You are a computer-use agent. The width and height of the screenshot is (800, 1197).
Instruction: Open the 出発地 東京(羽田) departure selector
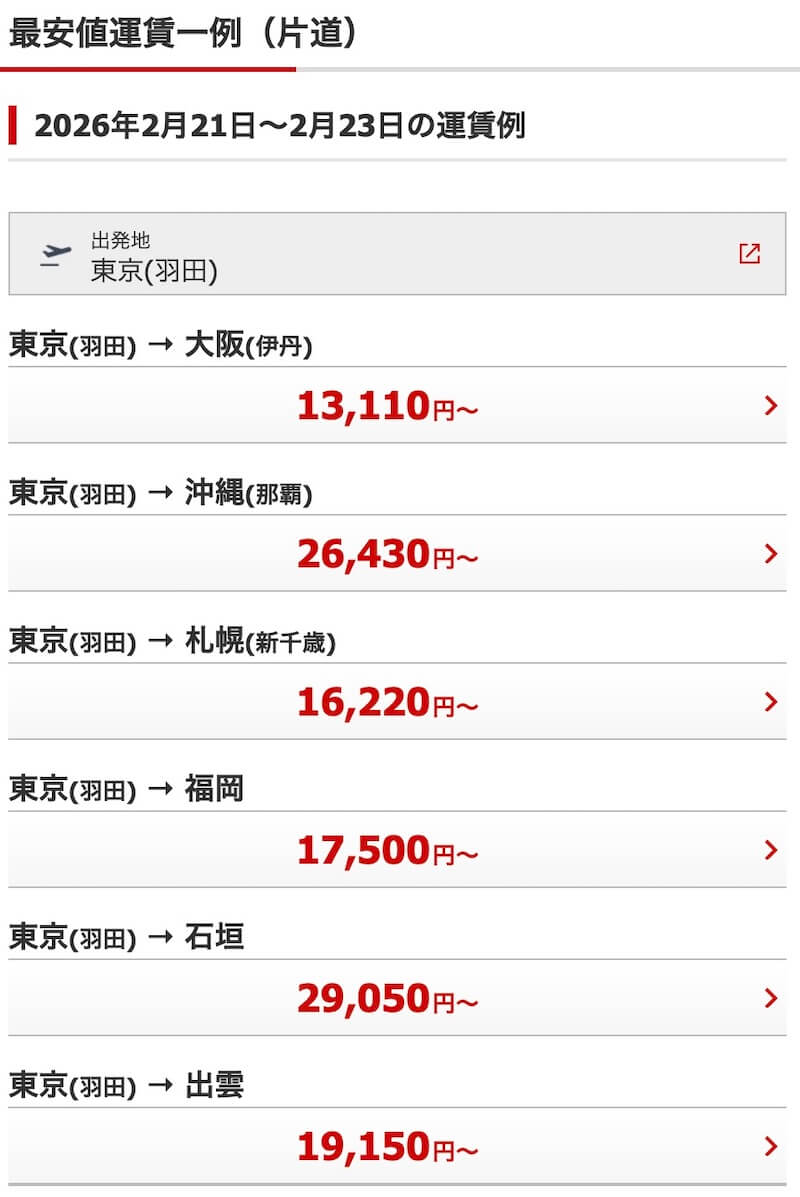tap(397, 254)
